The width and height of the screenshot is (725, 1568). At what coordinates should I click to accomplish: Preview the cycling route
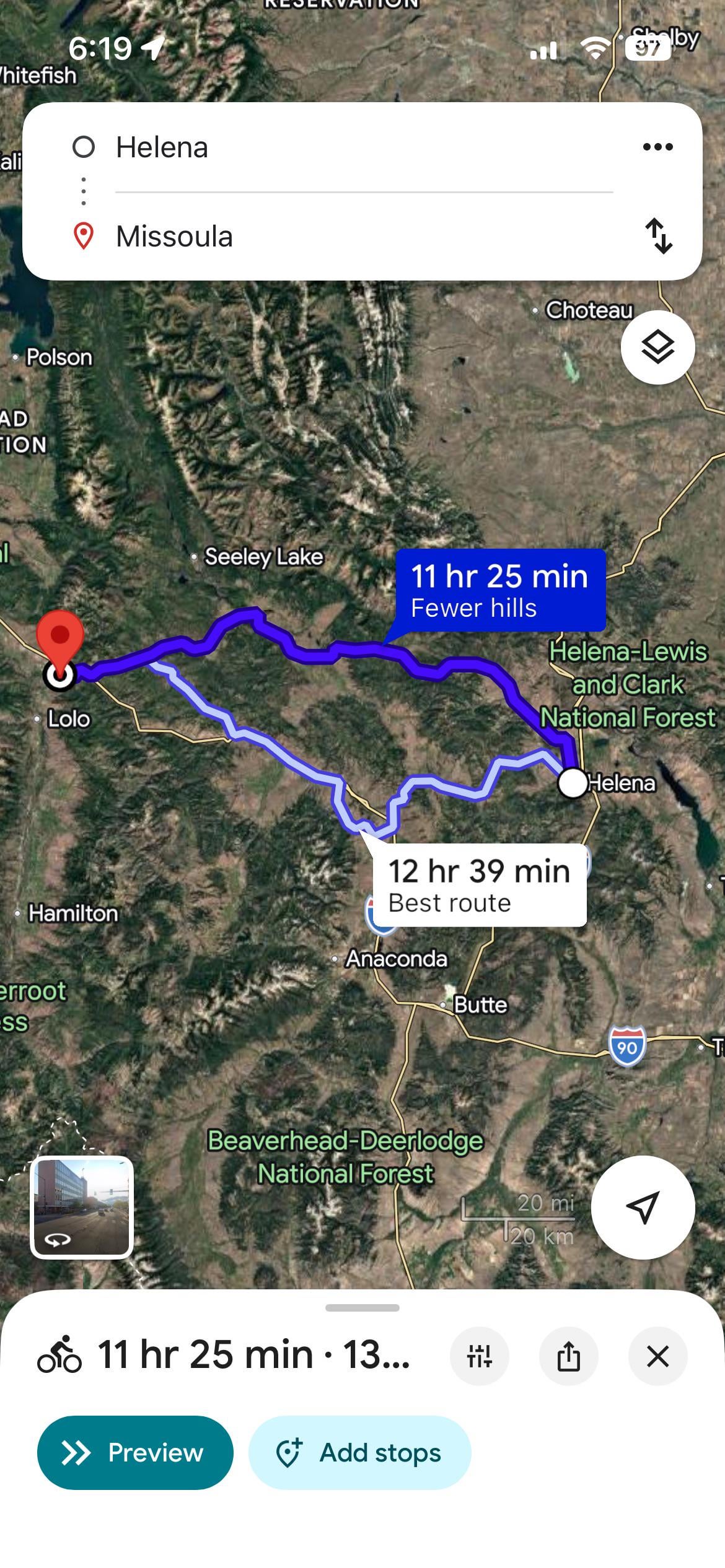(135, 1453)
